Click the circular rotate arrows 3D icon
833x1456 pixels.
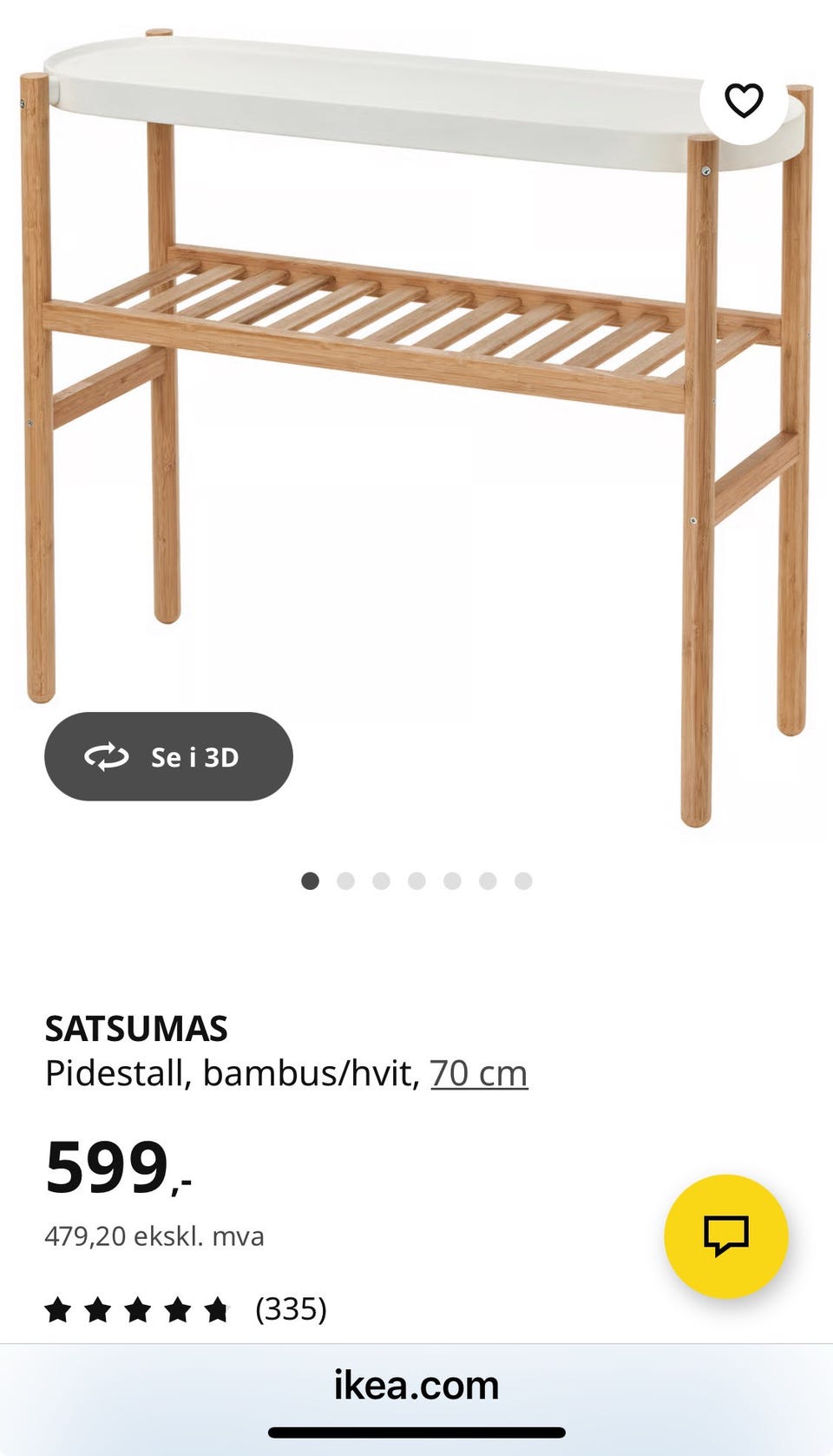tap(106, 756)
